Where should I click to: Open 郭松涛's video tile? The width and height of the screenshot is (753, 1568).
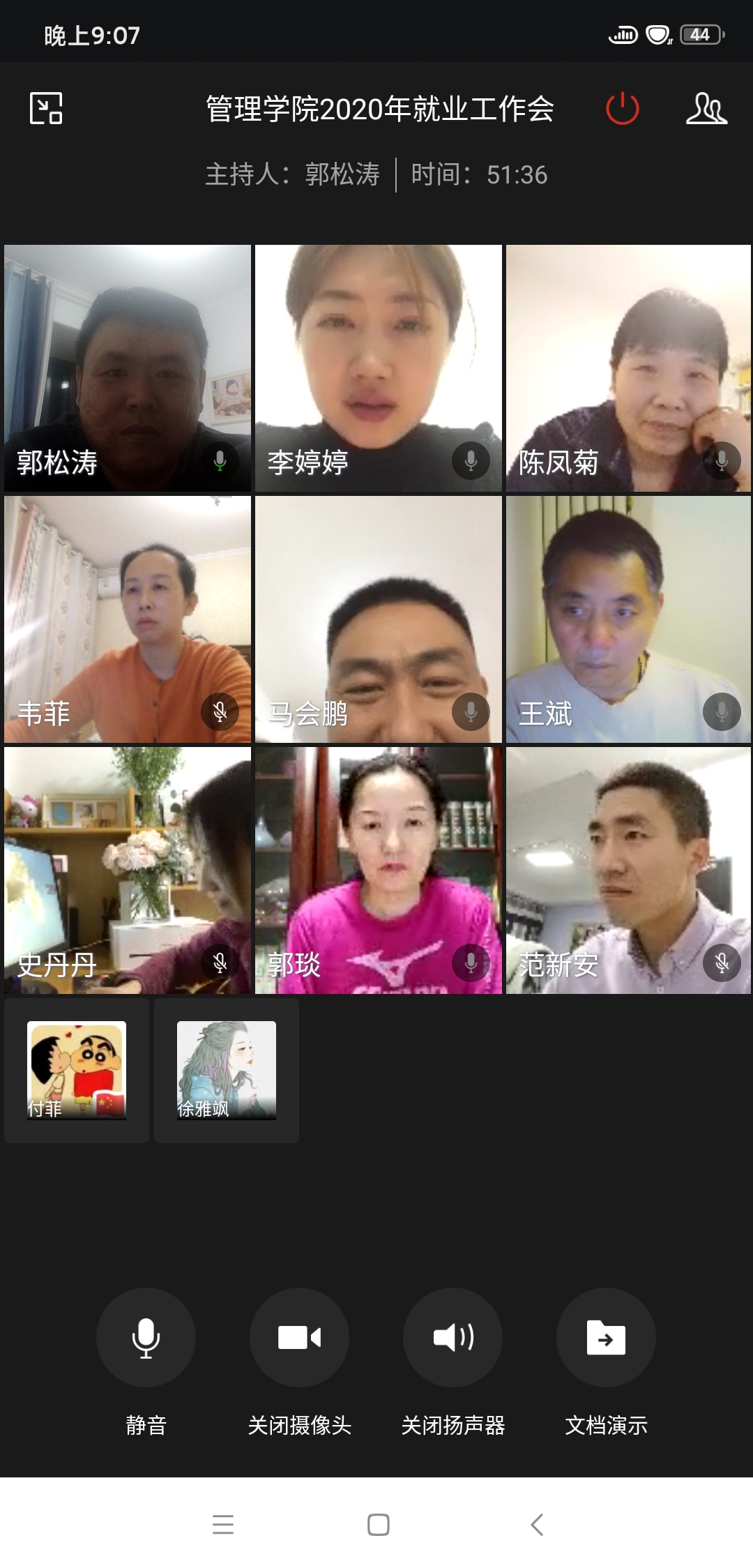coord(128,368)
